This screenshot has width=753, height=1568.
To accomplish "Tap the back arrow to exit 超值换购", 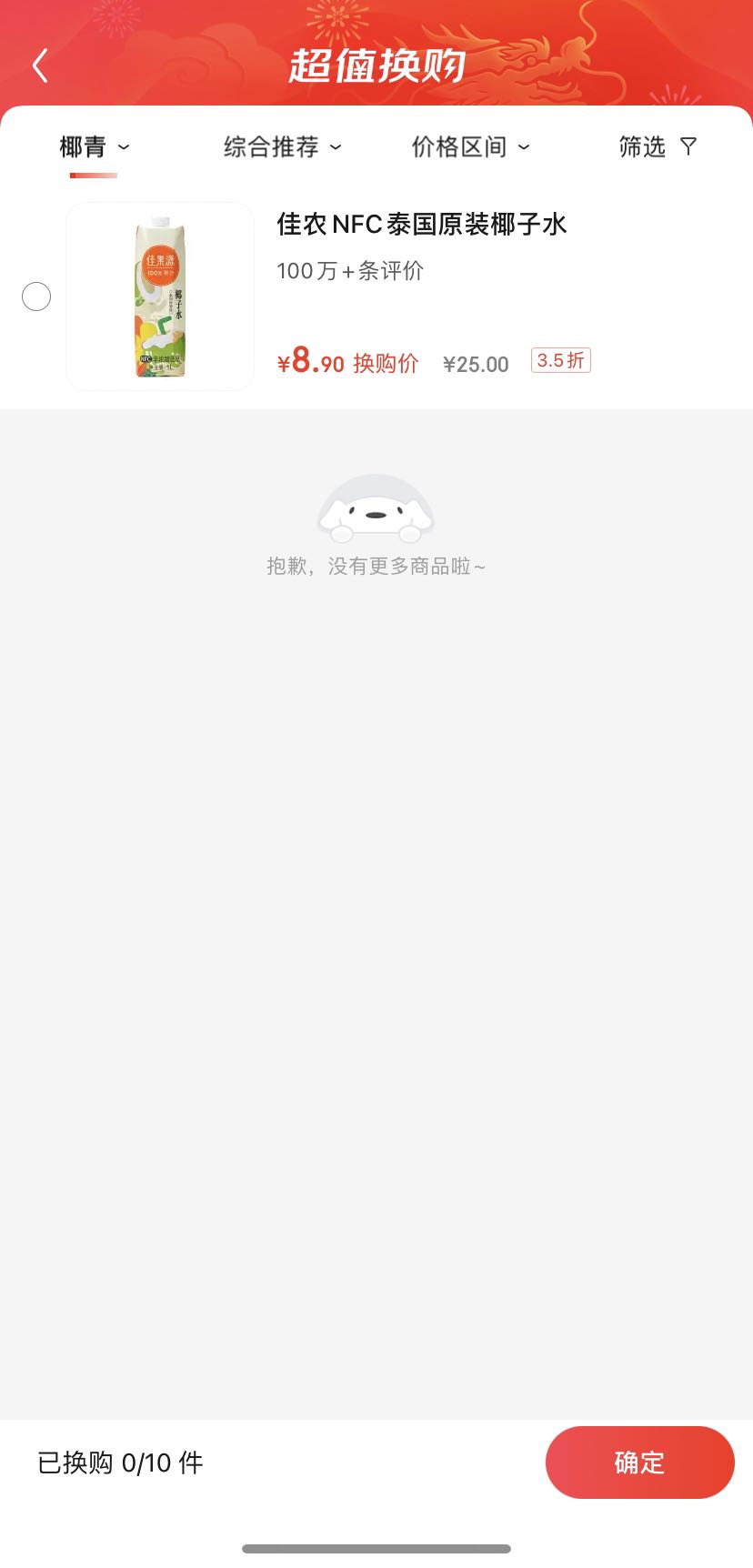I will pyautogui.click(x=38, y=65).
